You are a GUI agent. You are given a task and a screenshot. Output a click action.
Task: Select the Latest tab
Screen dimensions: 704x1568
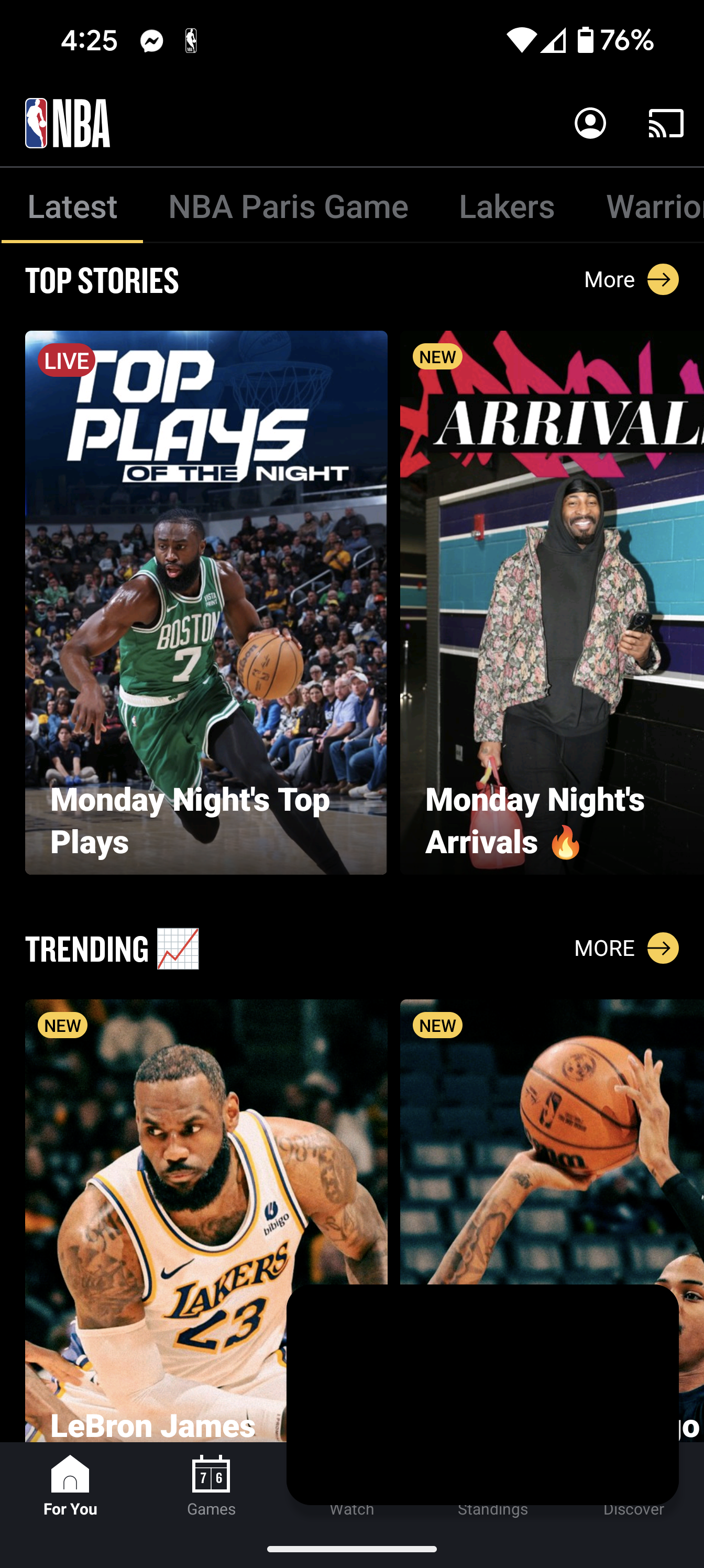tap(72, 206)
